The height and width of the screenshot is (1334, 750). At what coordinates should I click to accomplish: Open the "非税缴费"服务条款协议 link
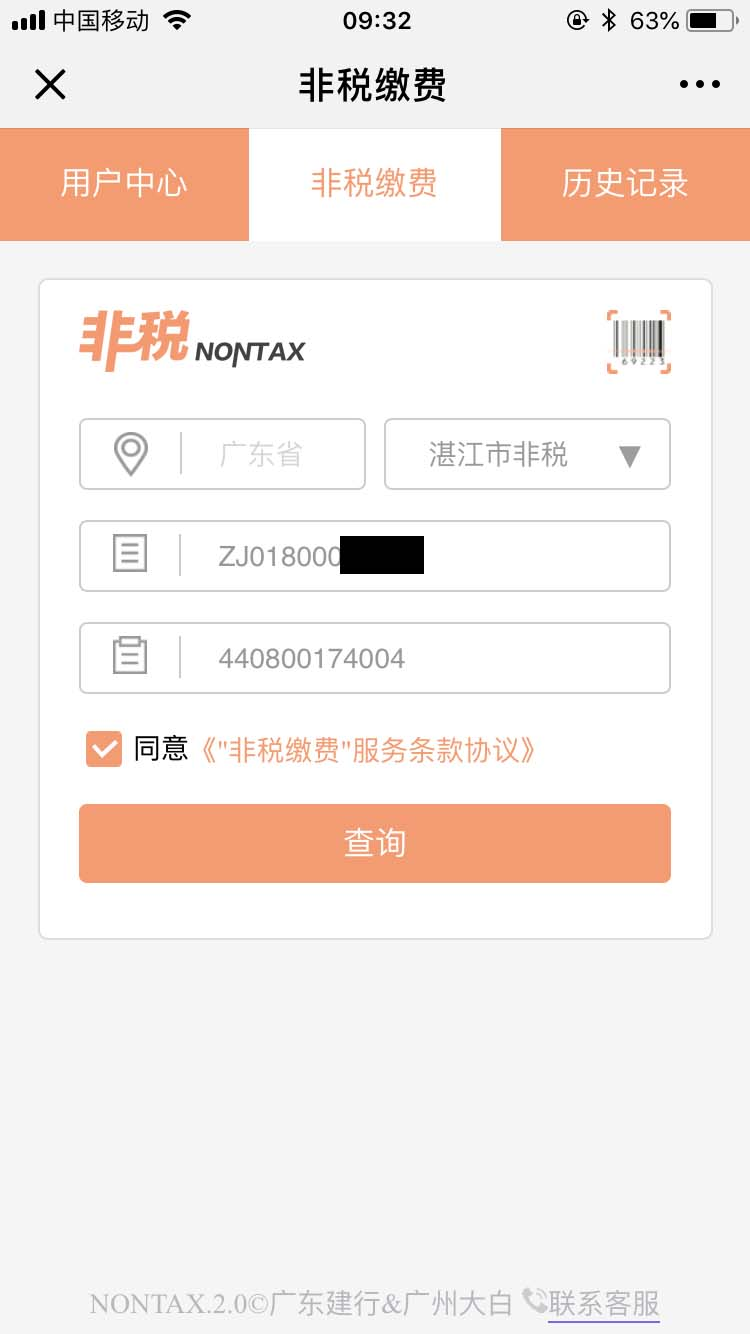click(367, 749)
